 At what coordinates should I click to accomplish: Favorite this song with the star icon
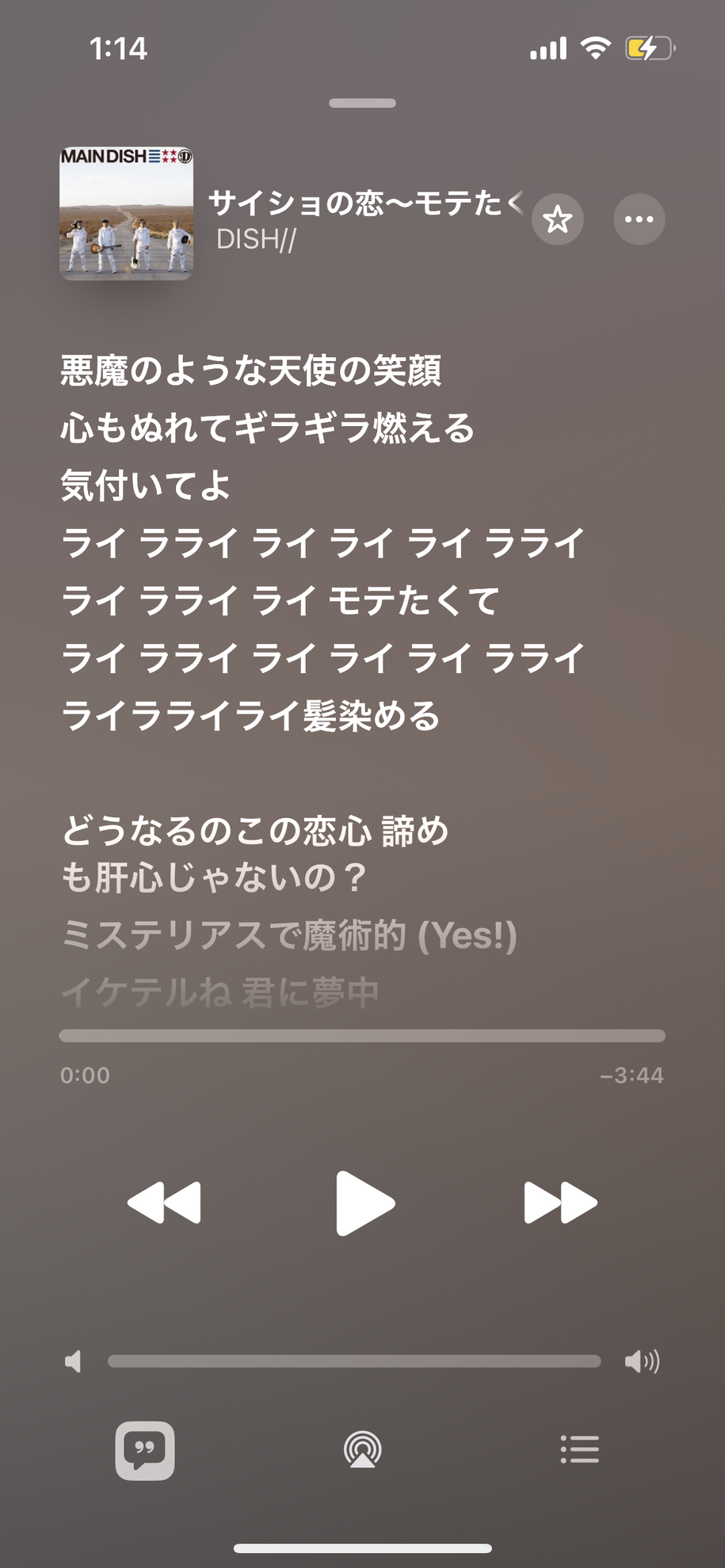pos(558,219)
